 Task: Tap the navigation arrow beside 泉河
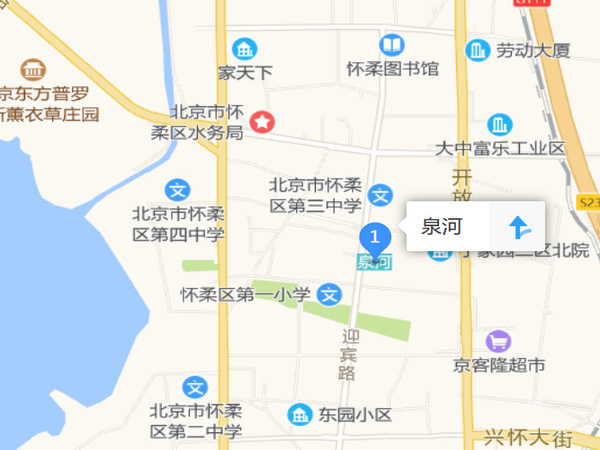point(519,227)
